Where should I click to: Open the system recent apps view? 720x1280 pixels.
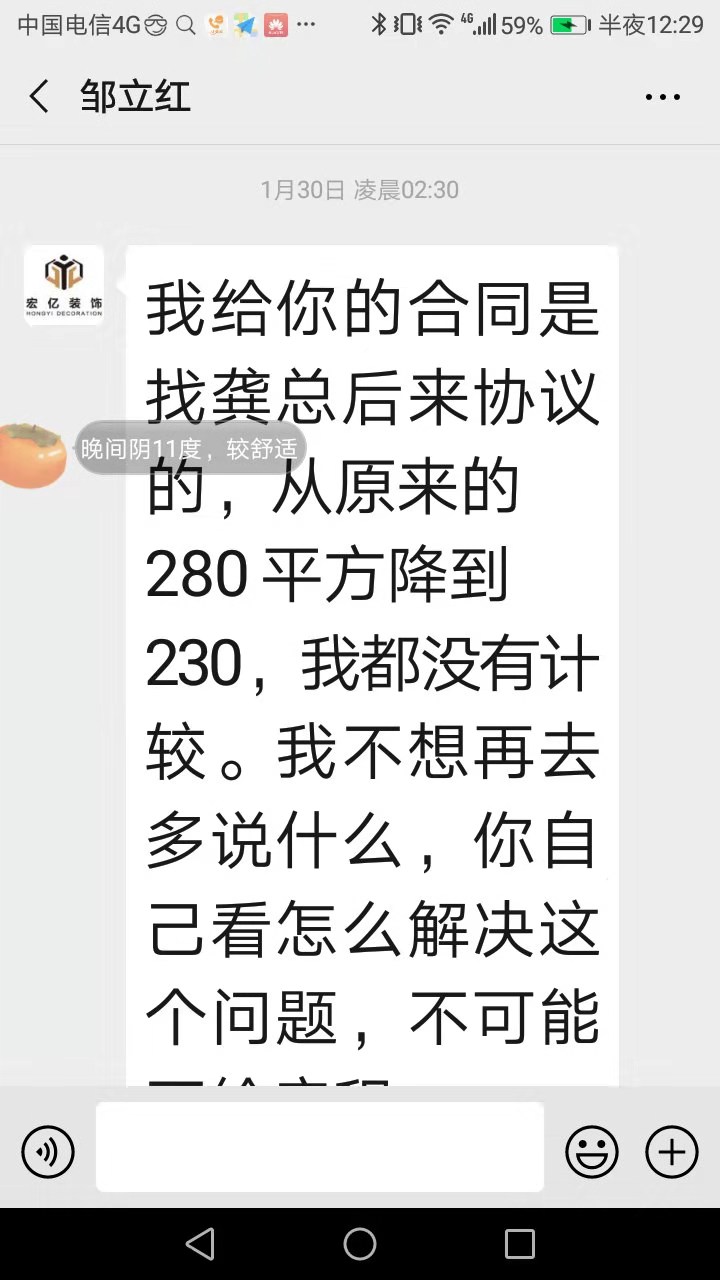coord(520,1244)
